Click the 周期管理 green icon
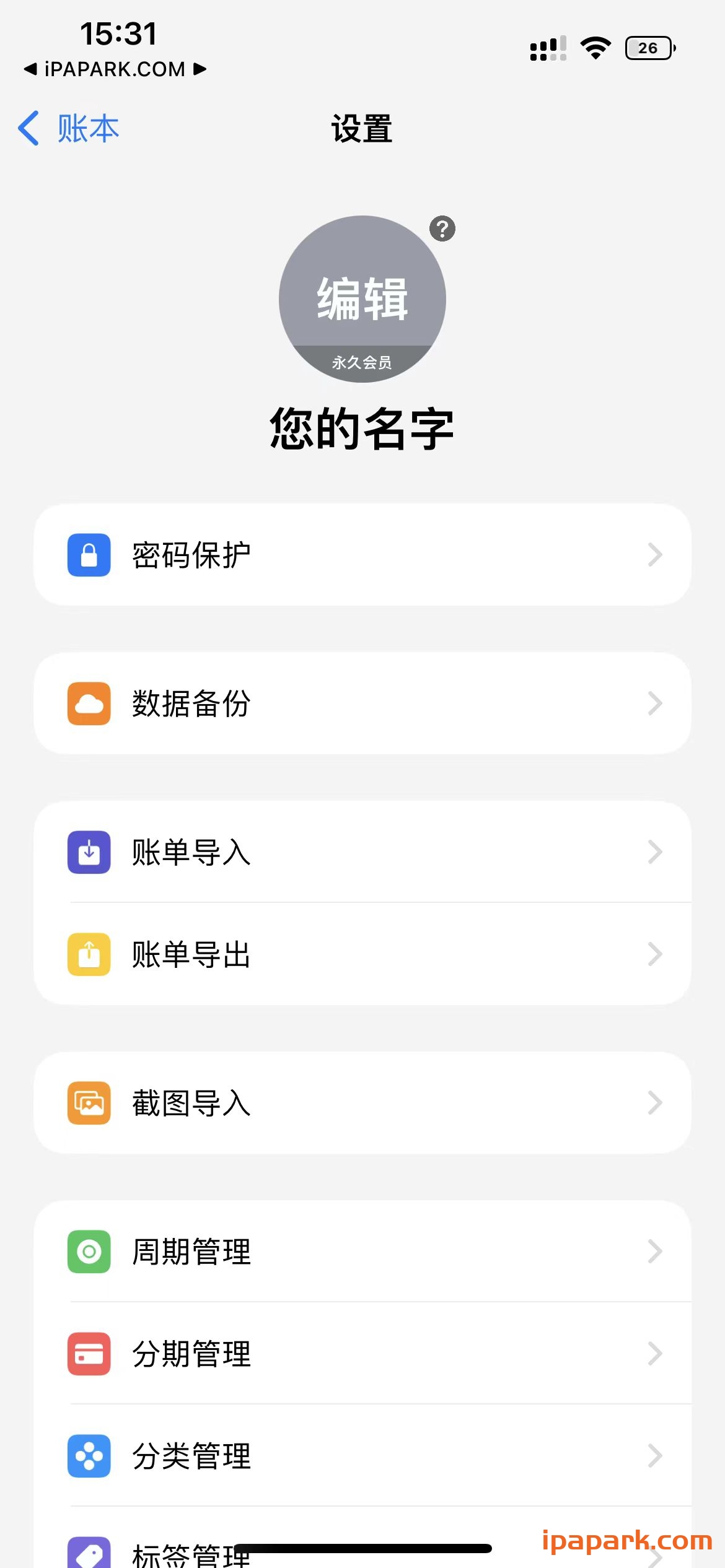 point(89,1251)
